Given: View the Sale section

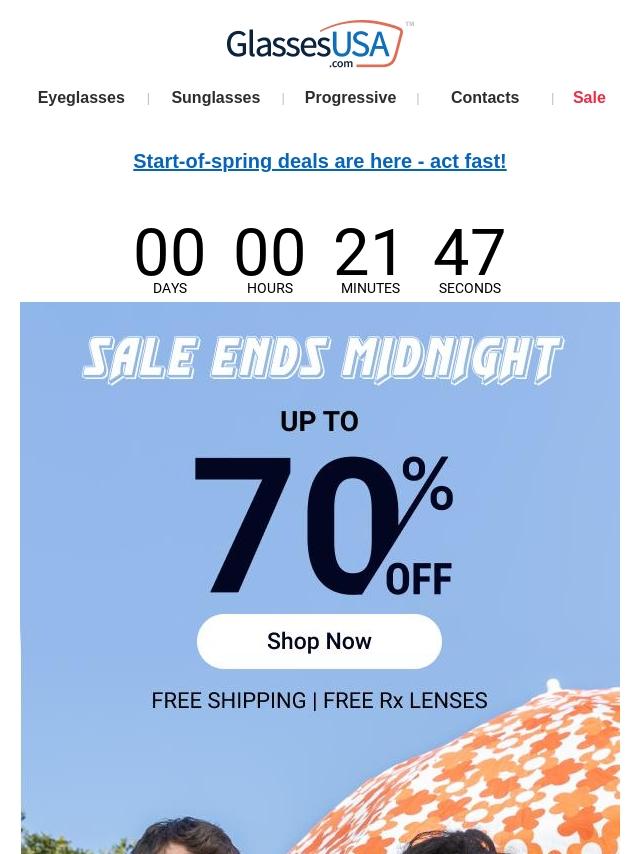Looking at the screenshot, I should point(588,98).
